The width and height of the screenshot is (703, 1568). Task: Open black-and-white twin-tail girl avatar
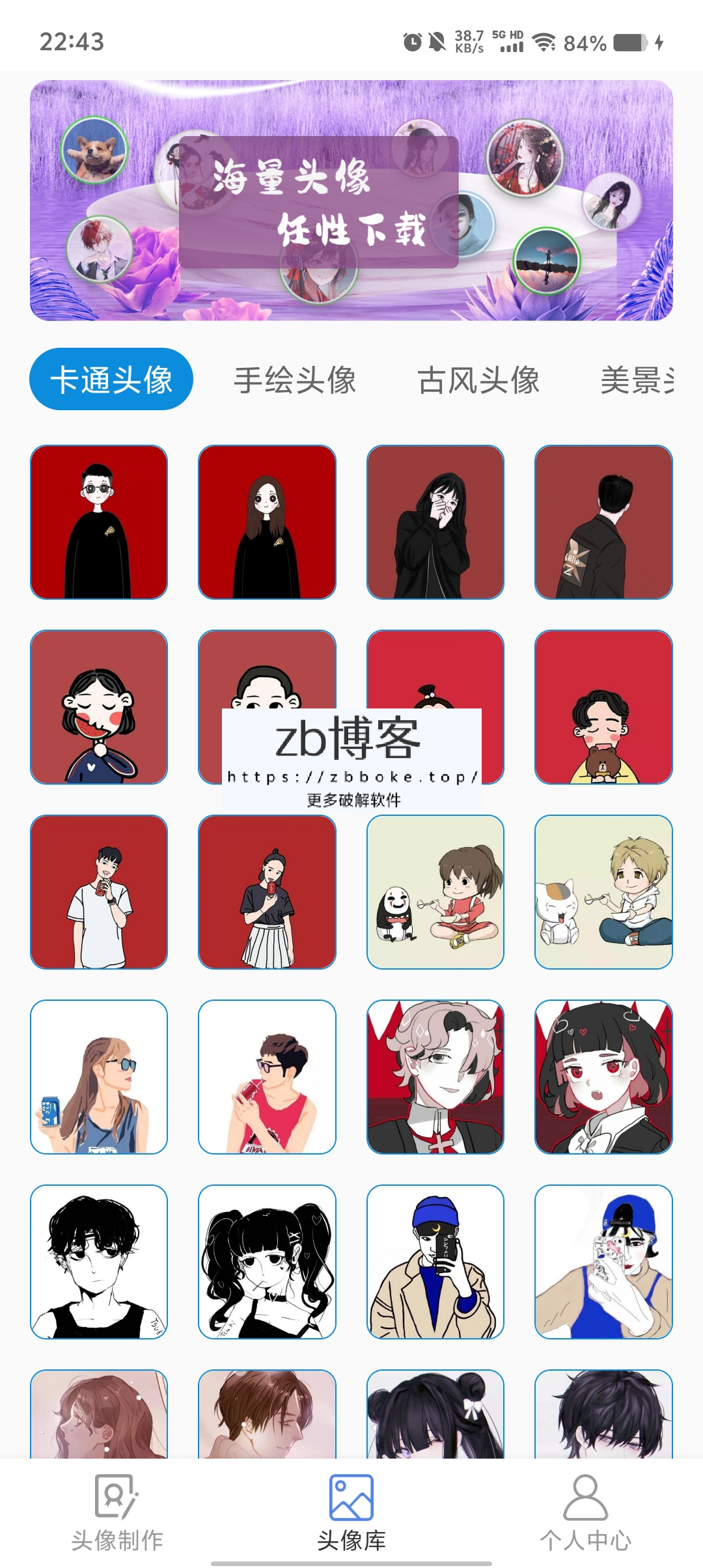267,1262
